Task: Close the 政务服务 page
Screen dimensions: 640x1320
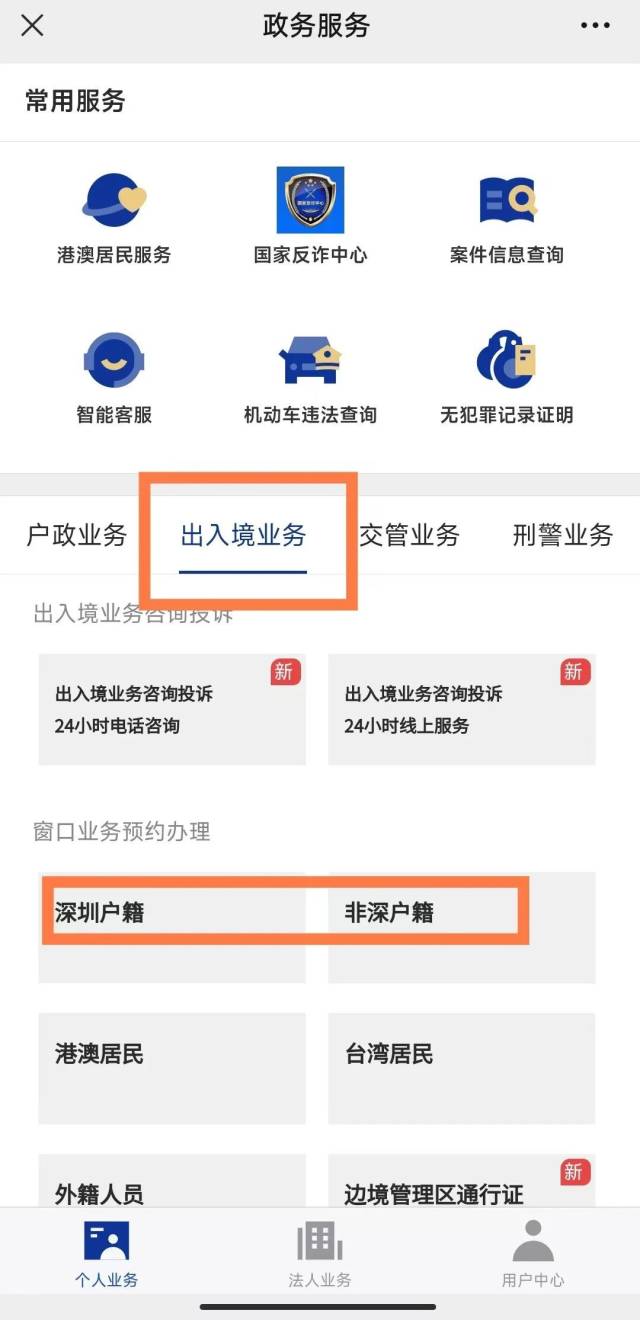Action: click(32, 26)
